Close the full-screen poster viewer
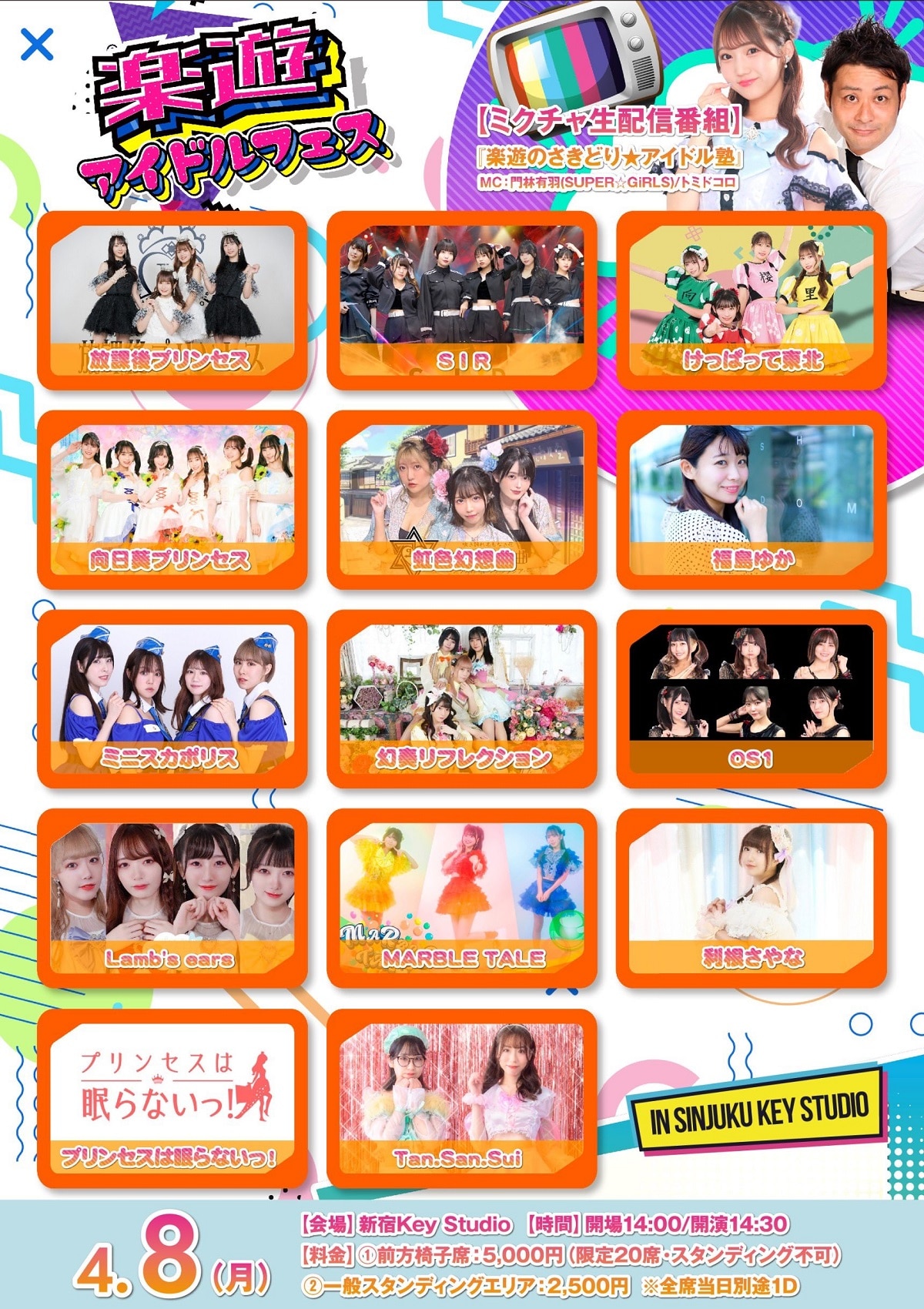This screenshot has height=1309, width=924. pyautogui.click(x=37, y=45)
